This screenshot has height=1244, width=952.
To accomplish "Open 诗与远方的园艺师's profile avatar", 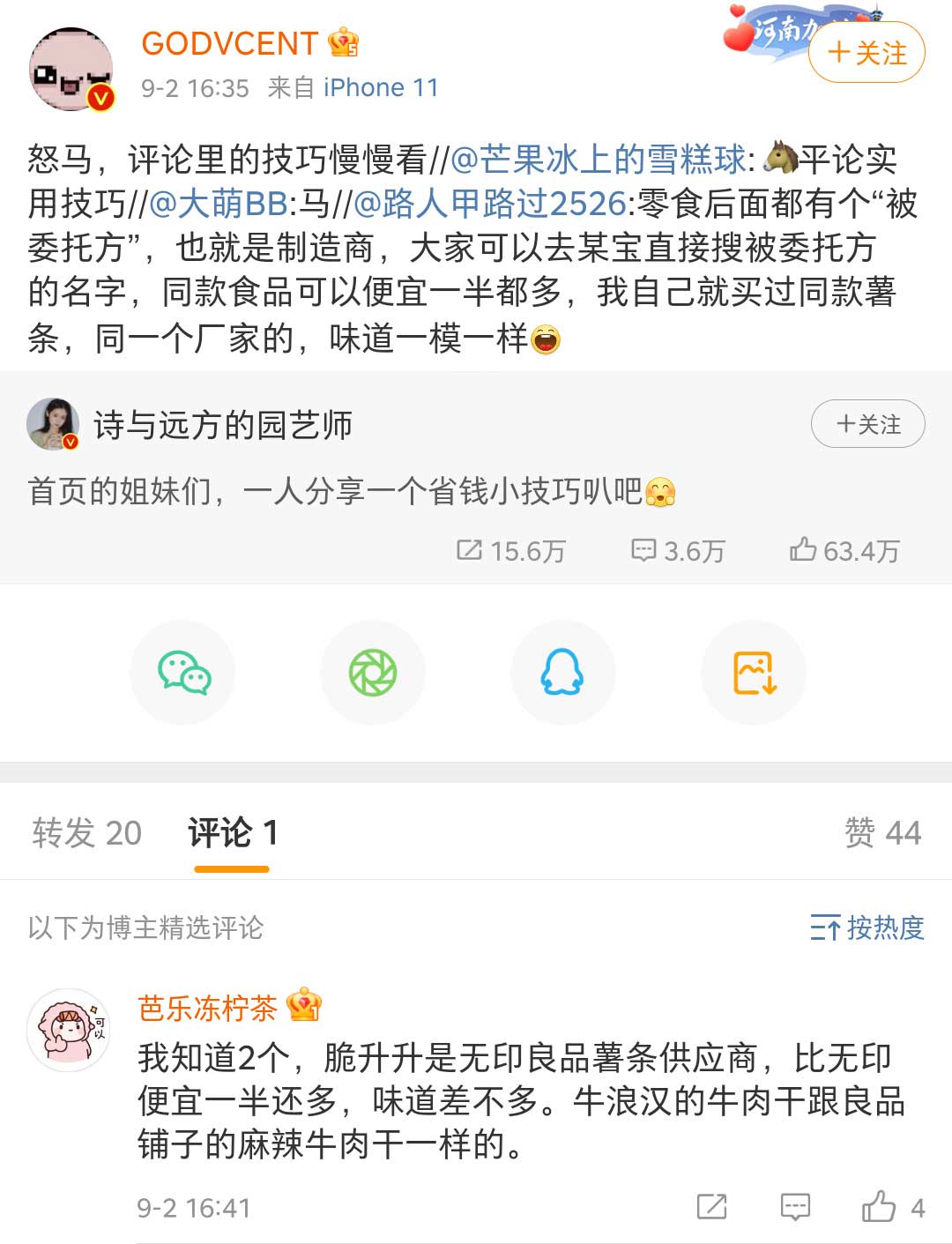I will [53, 424].
